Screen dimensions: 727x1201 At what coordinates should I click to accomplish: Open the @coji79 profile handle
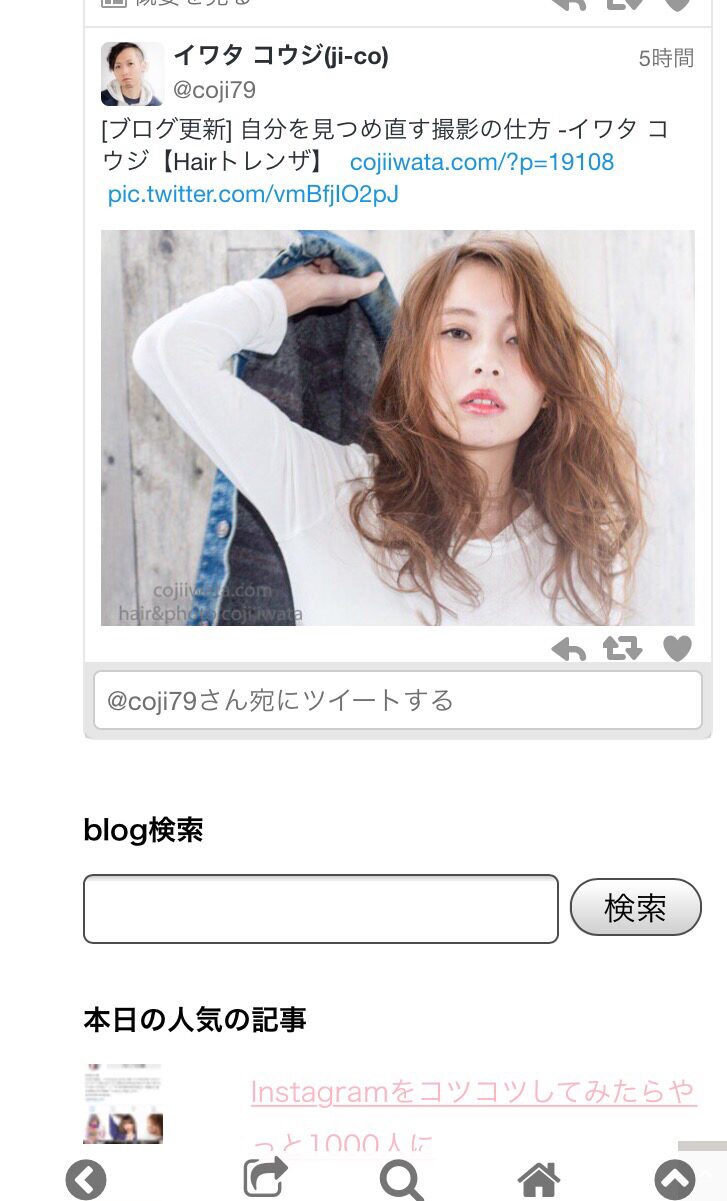(x=214, y=90)
